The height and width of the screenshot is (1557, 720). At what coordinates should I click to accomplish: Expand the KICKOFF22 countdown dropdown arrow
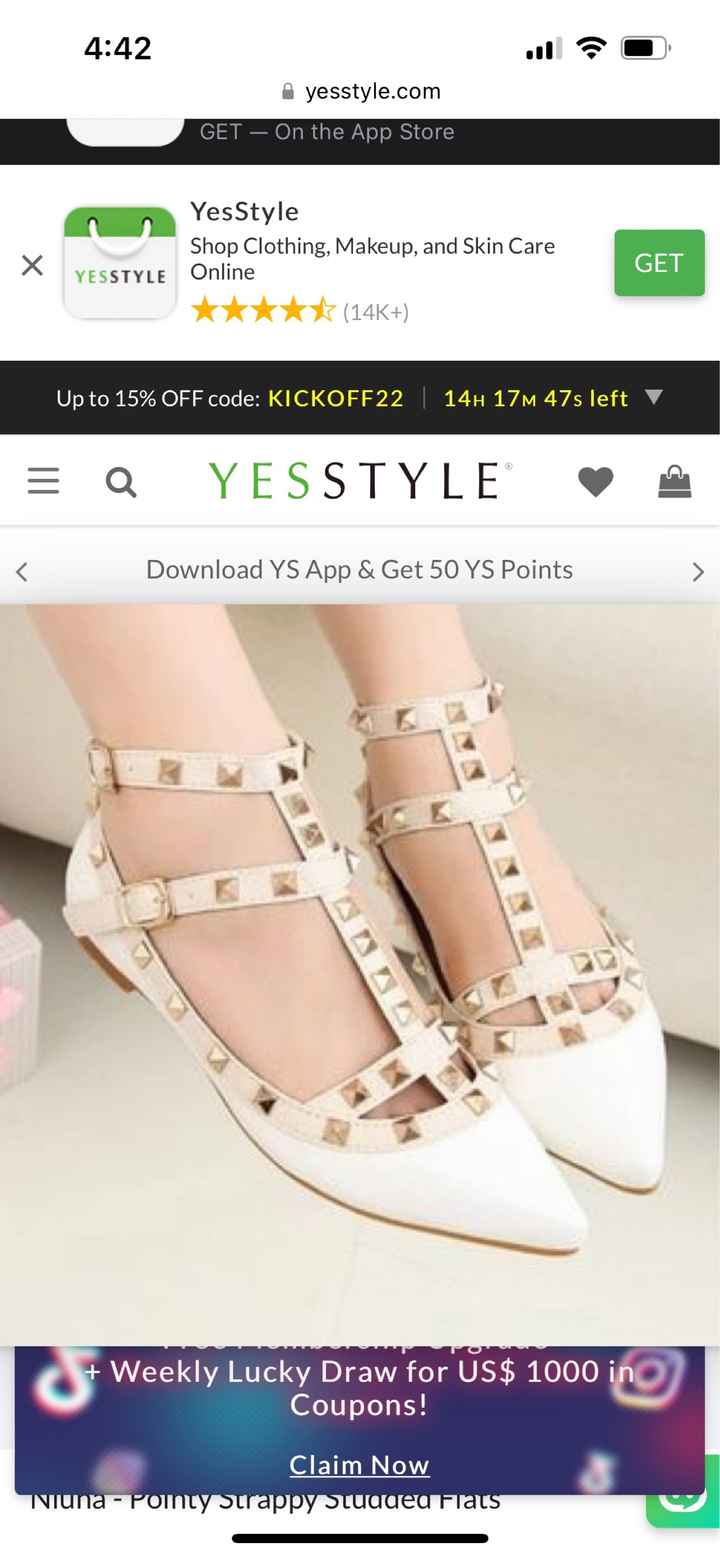coord(654,397)
